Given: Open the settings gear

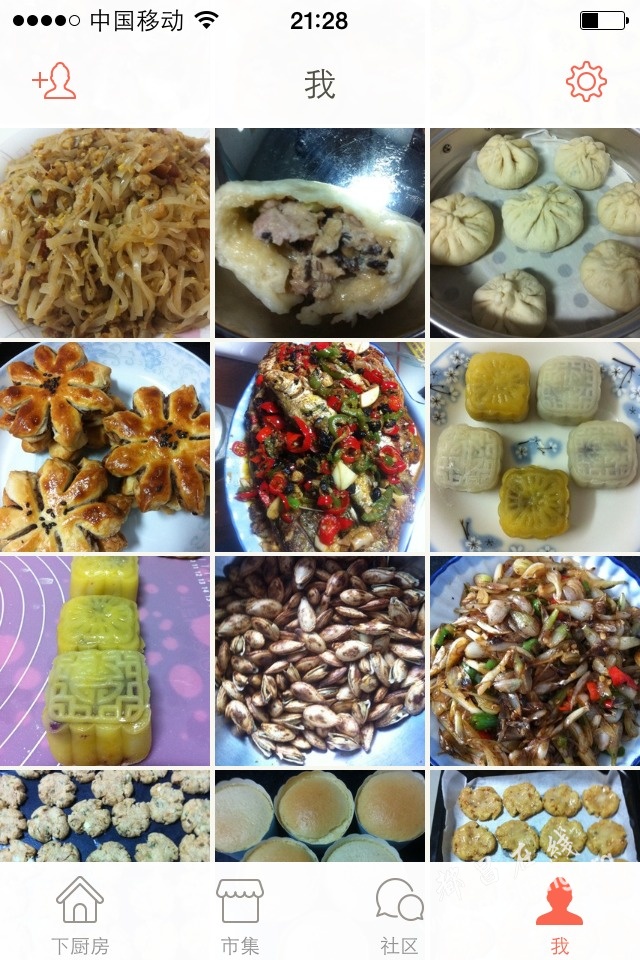Looking at the screenshot, I should (x=586, y=82).
